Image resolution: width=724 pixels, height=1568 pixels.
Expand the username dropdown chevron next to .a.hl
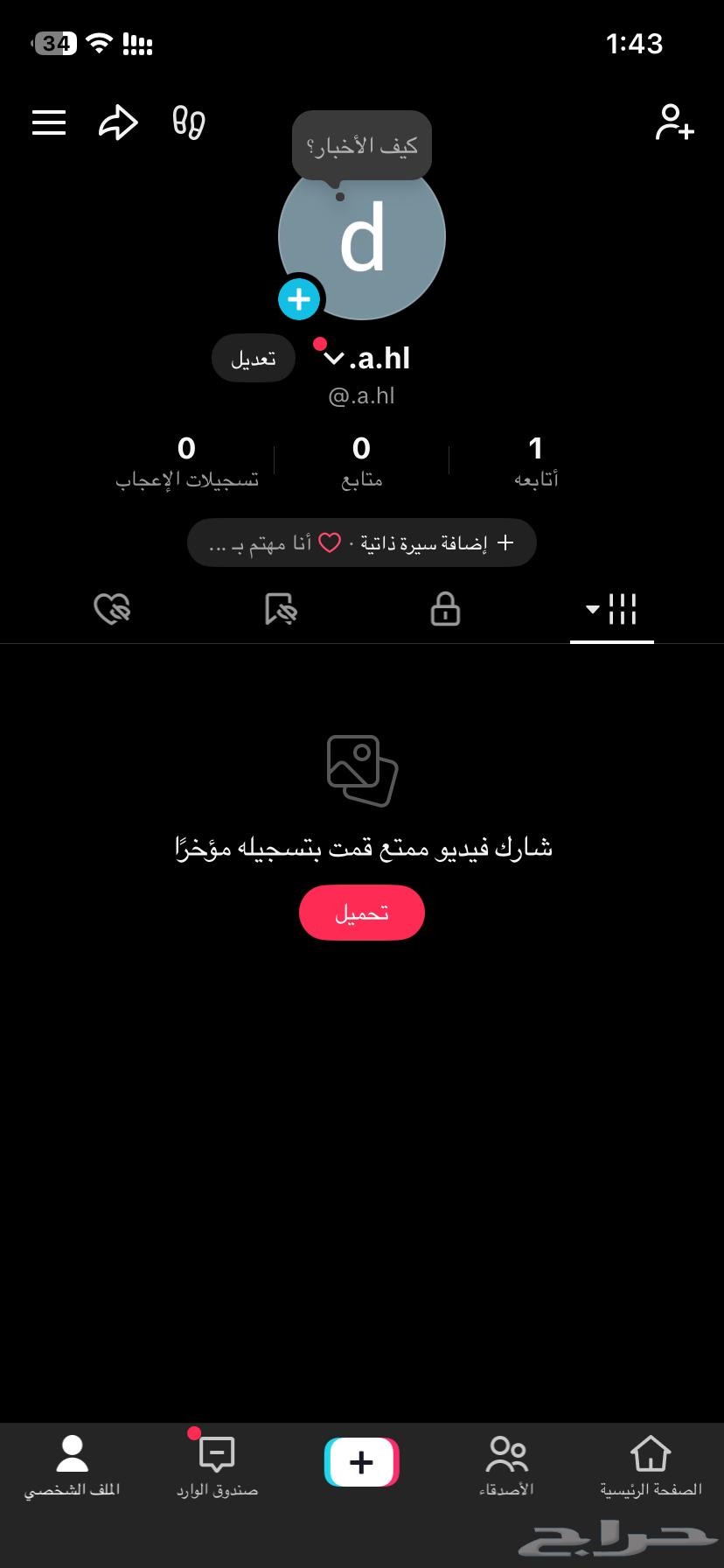tap(332, 359)
